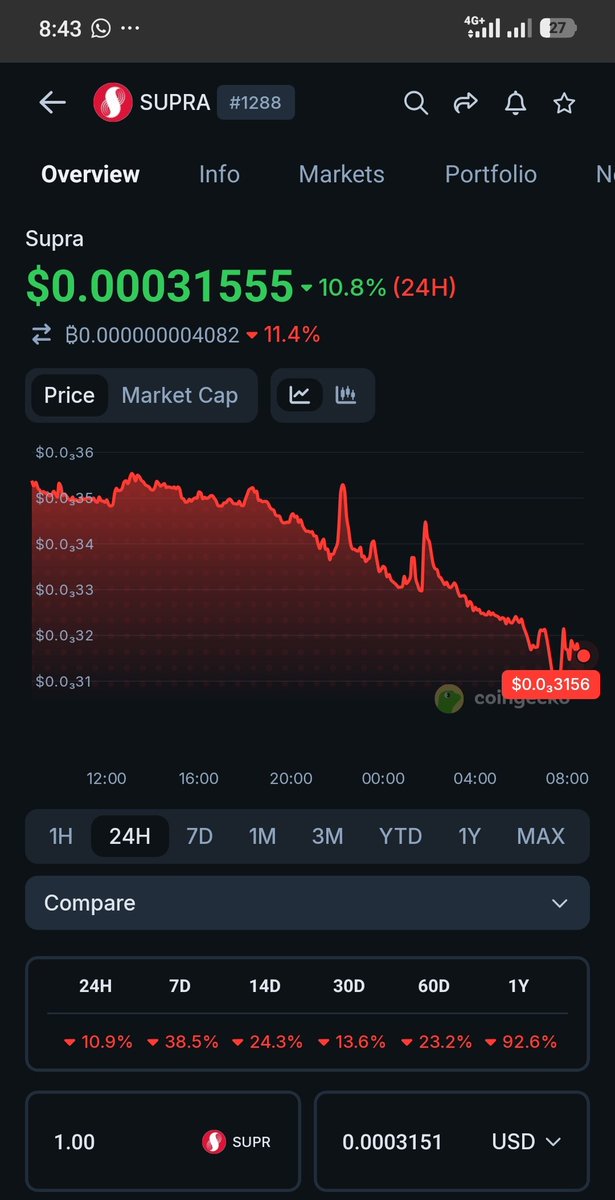Select the line chart type
The width and height of the screenshot is (615, 1200).
[x=300, y=395]
